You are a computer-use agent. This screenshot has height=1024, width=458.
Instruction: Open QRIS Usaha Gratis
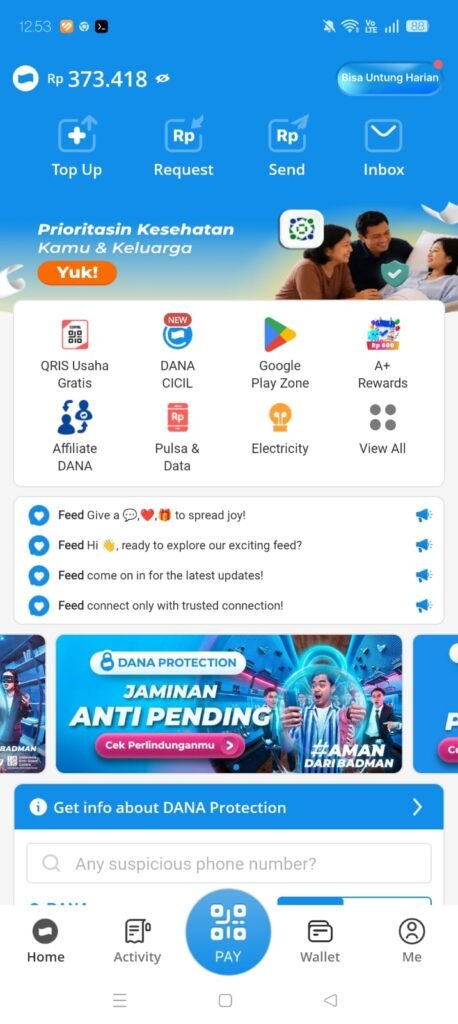74,353
